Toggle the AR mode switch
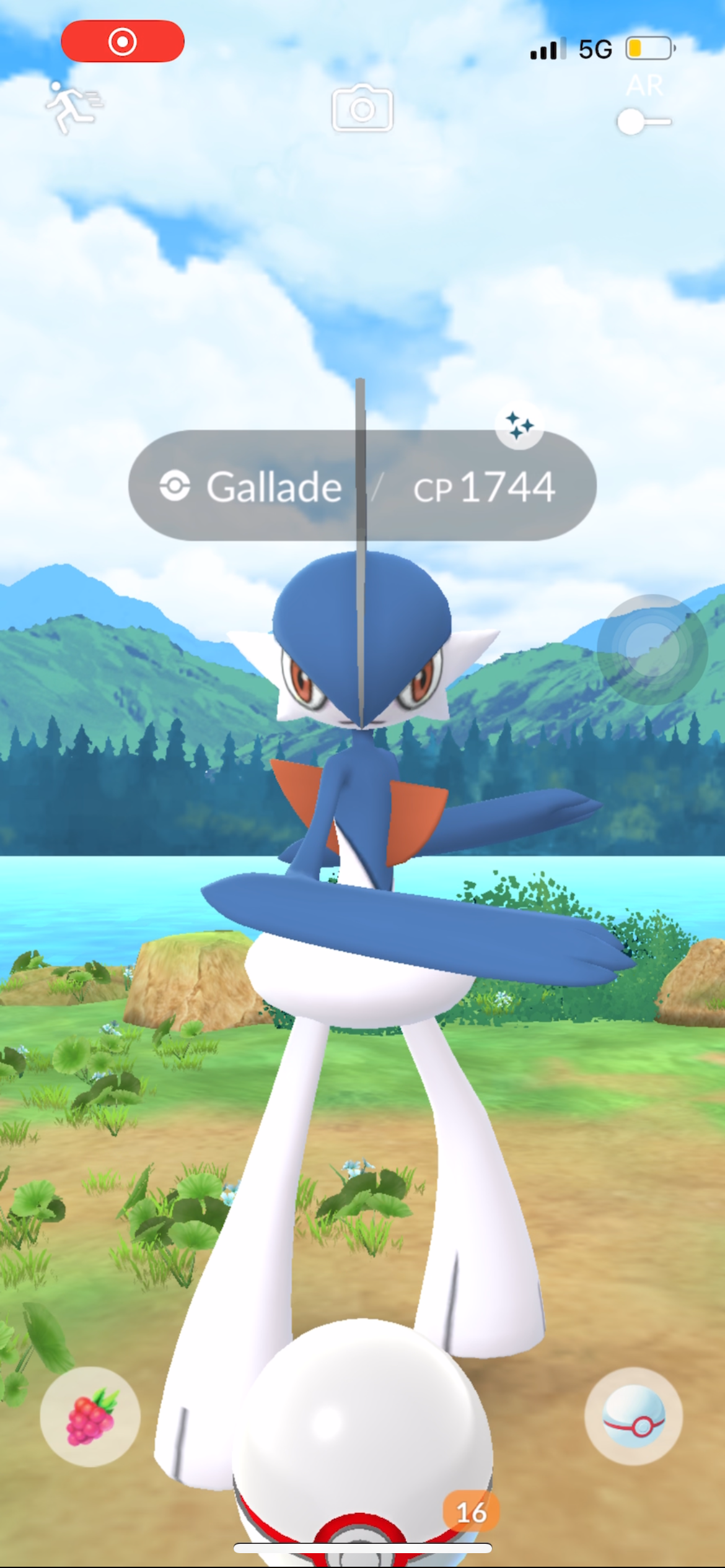This screenshot has height=1568, width=725. click(x=644, y=121)
